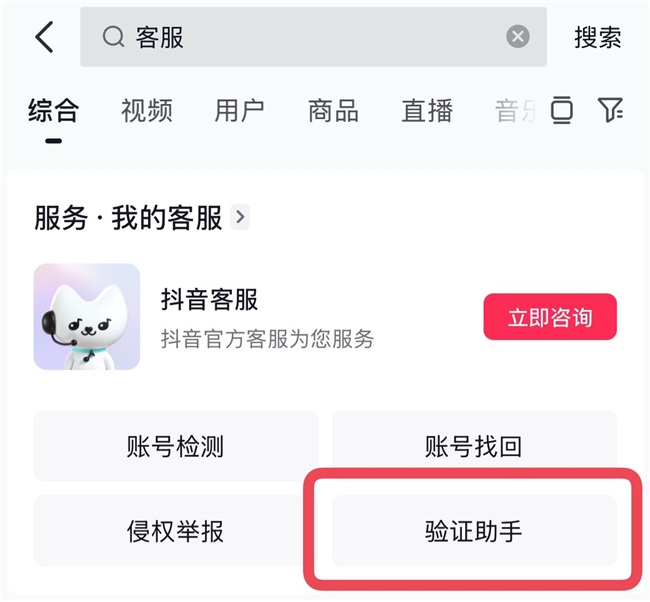Open 服务·我的客服 via its chevron

(240, 217)
